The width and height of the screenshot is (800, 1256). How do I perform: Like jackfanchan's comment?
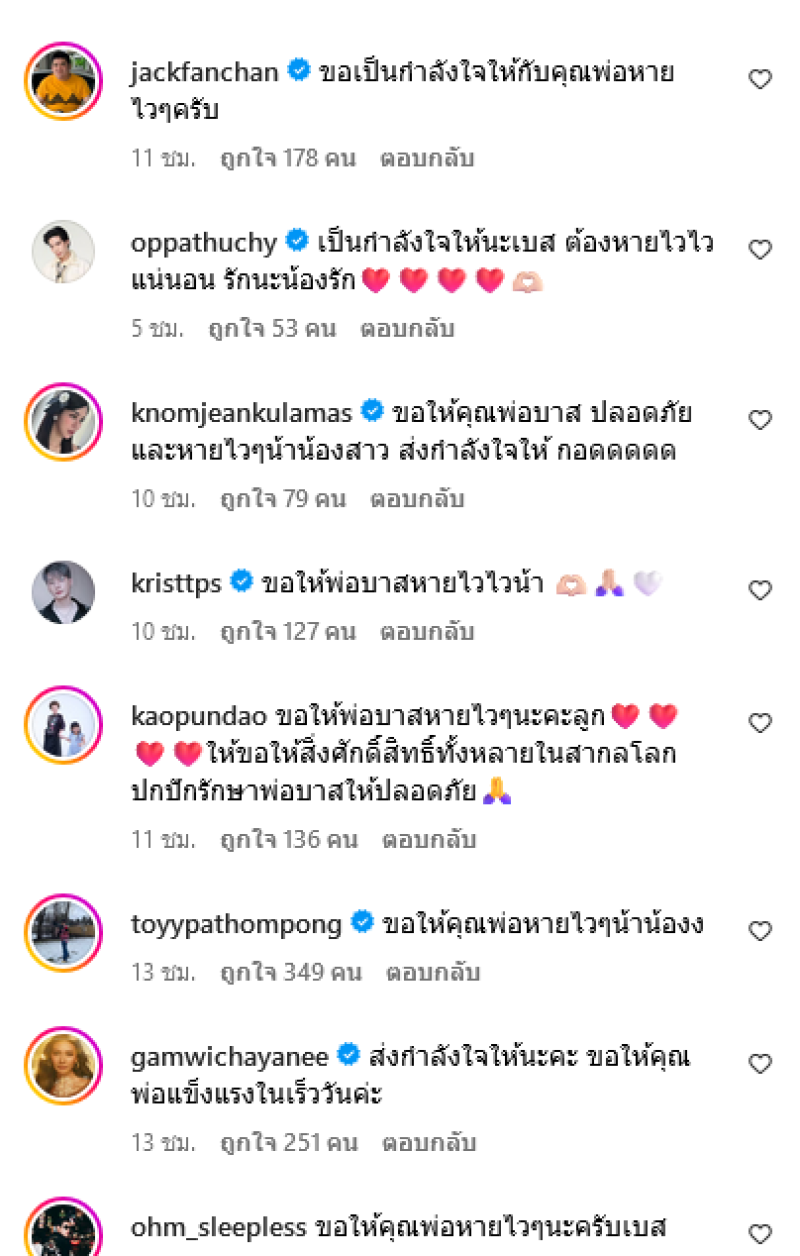761,80
